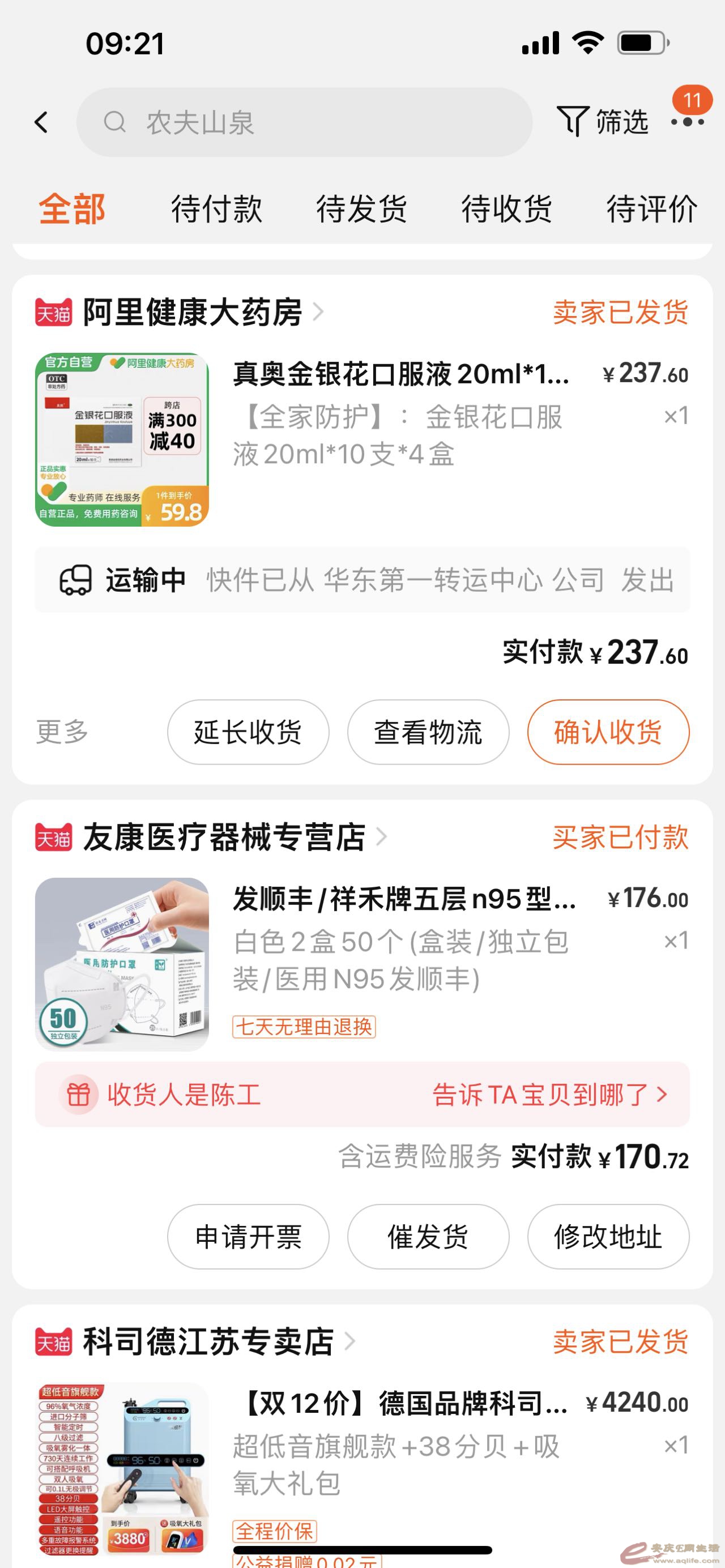The image size is (725, 1568).
Task: Tap 查看物流 to track shipment
Action: click(x=428, y=732)
